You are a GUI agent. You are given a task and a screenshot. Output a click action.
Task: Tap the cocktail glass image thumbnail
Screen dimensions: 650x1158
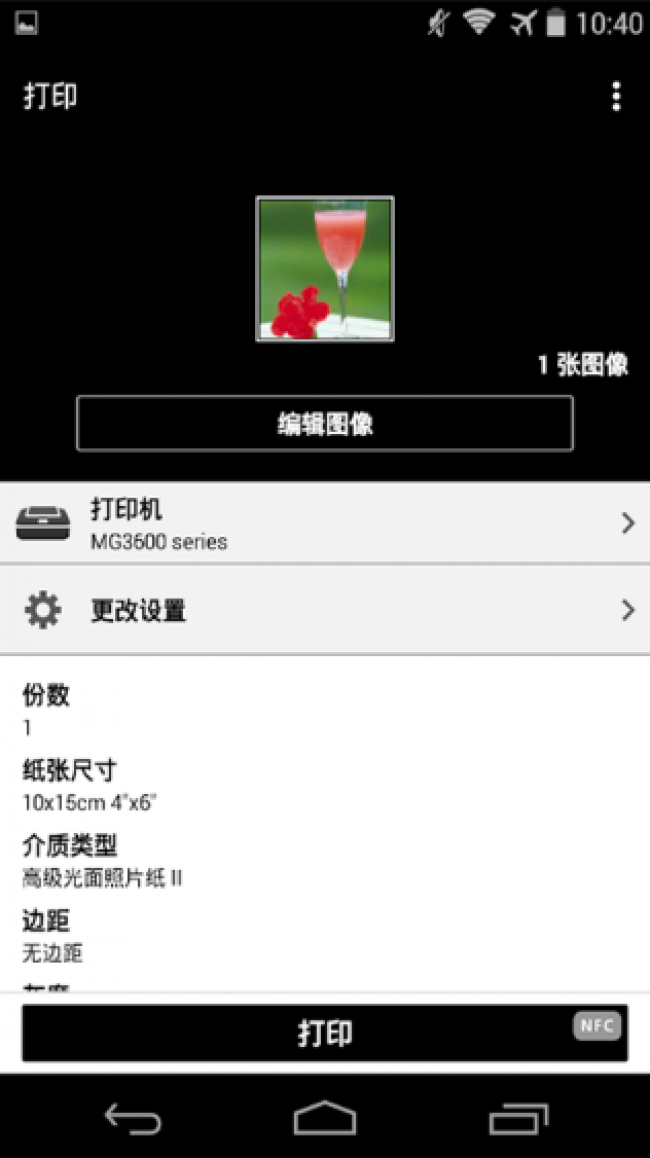(x=325, y=269)
